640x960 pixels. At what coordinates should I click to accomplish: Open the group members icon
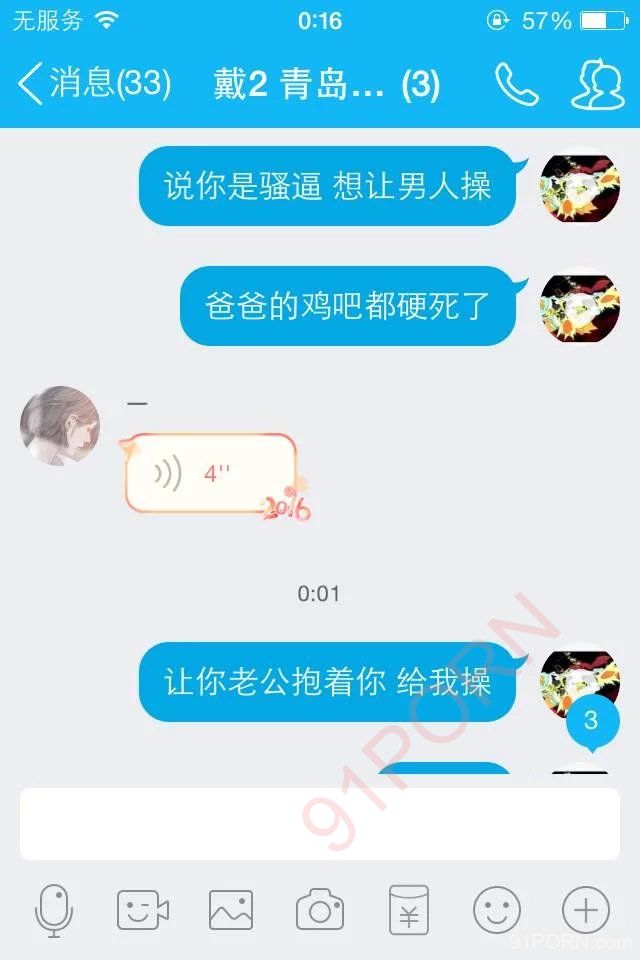597,85
